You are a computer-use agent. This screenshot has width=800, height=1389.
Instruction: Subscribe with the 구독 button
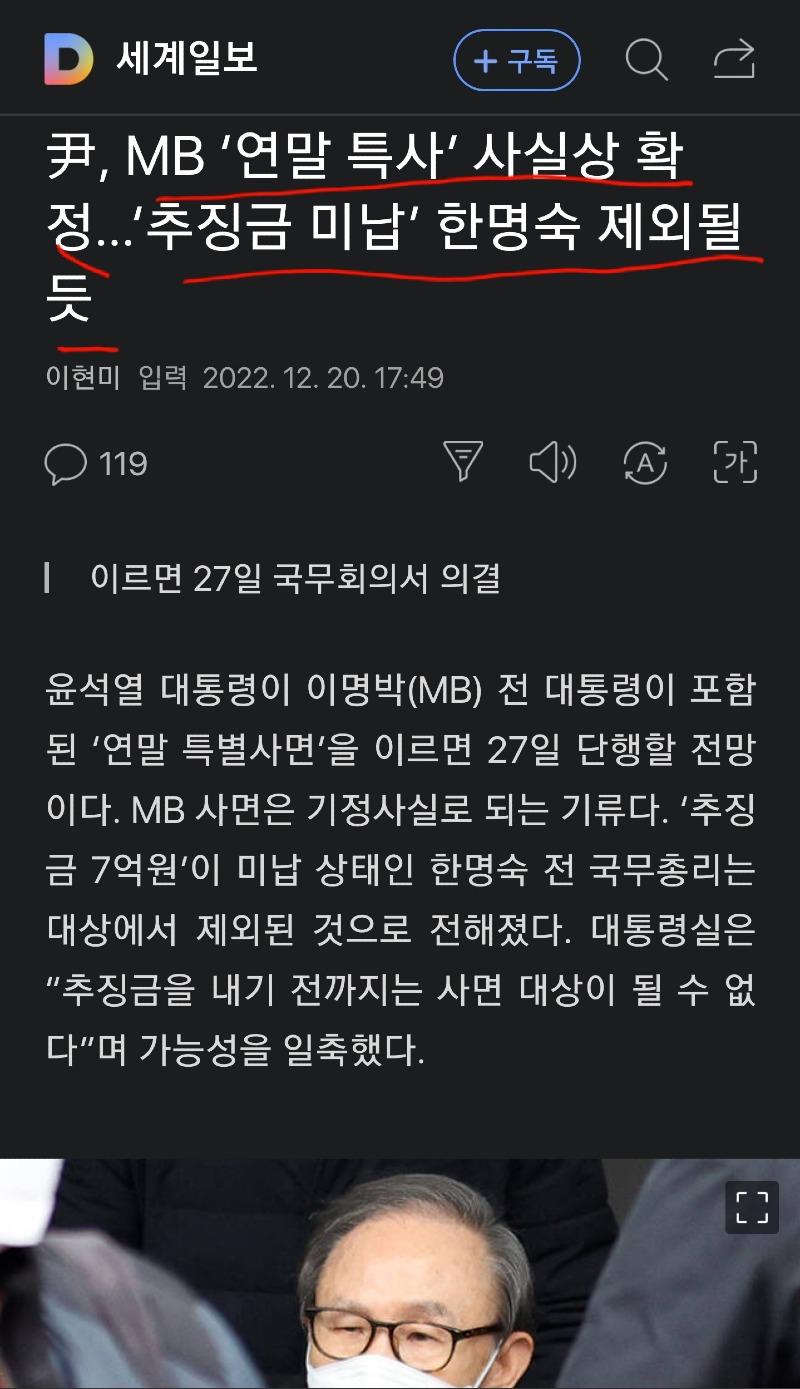(x=517, y=60)
